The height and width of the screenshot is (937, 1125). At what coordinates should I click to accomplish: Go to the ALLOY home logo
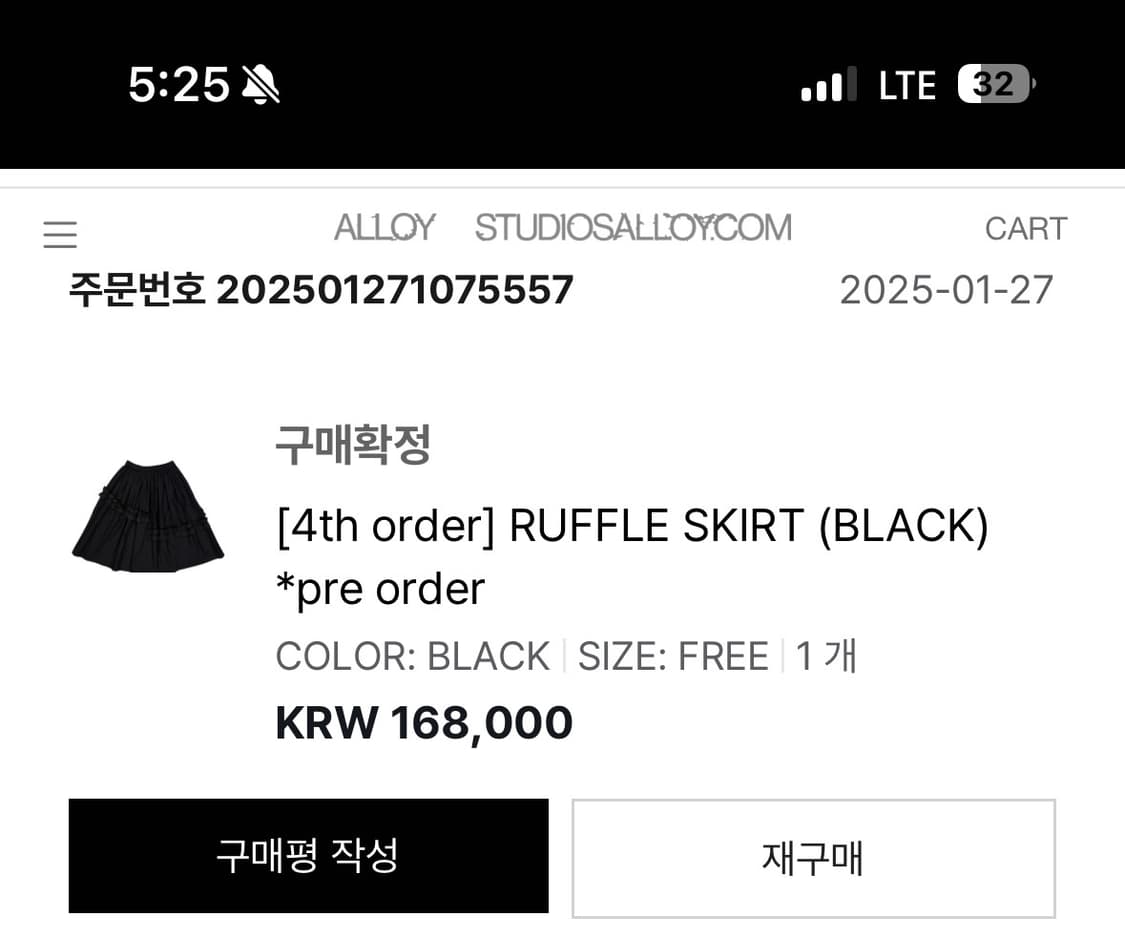(384, 228)
